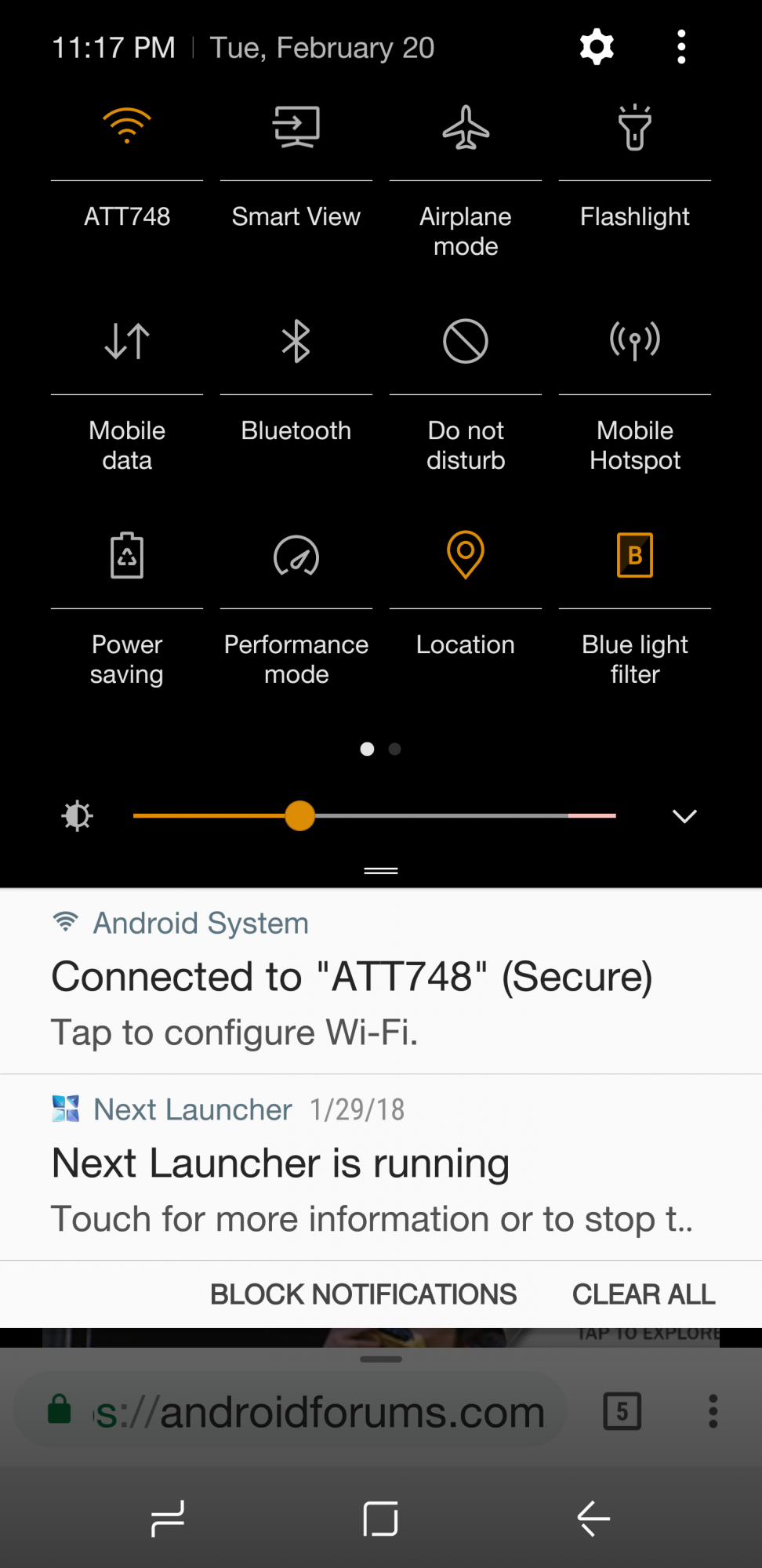Tap BLOCK NOTIFICATIONS

click(363, 1294)
